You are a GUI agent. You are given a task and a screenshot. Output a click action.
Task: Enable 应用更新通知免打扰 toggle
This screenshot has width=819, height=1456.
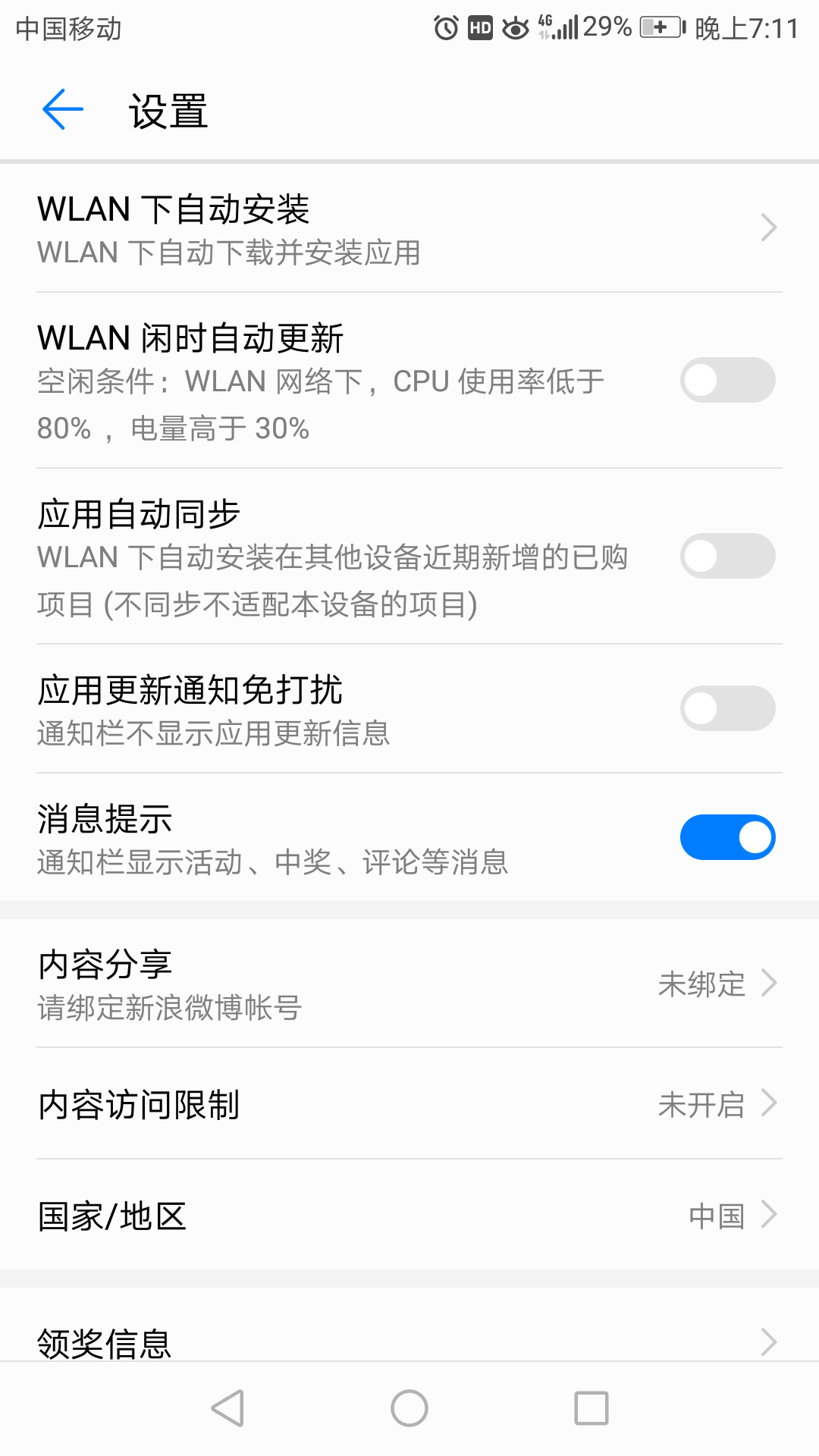[726, 708]
